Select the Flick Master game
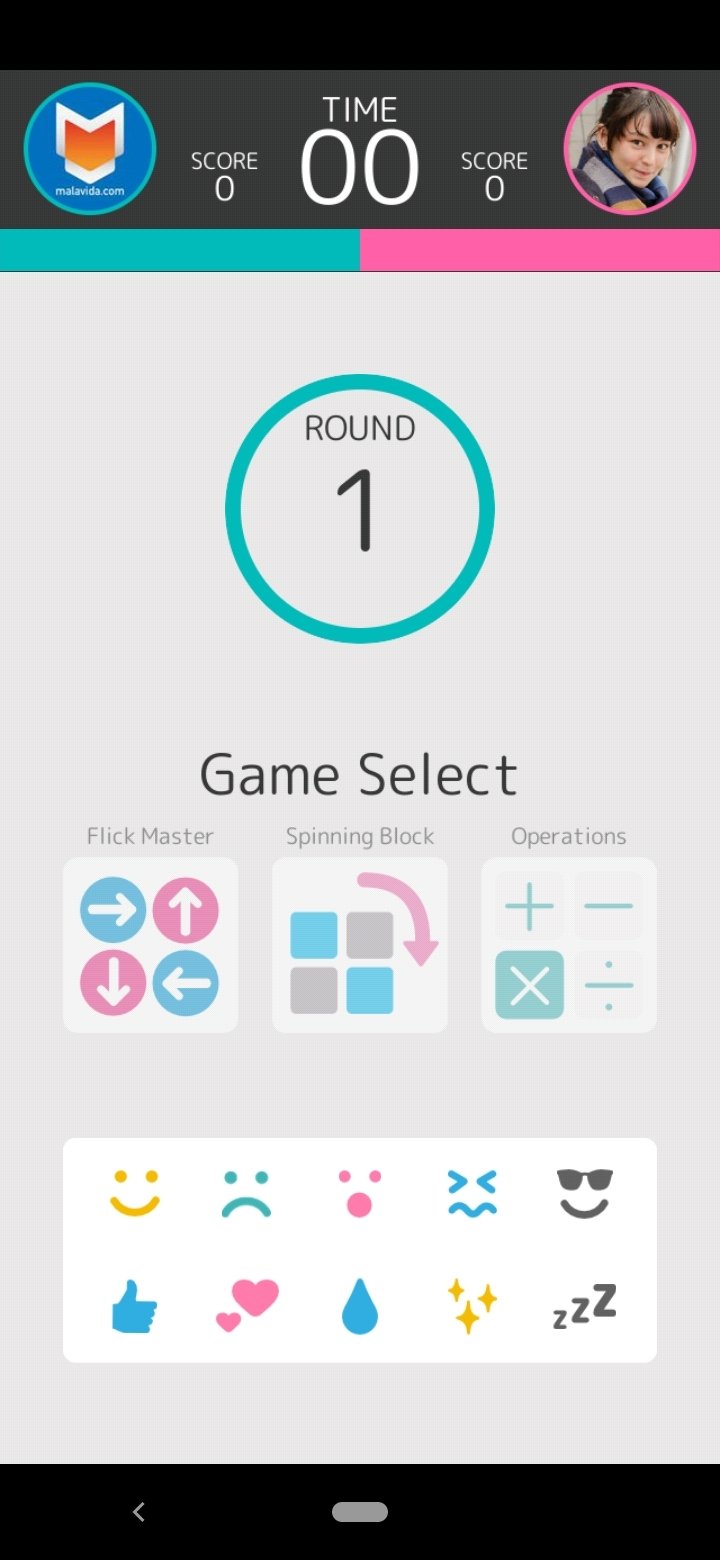Viewport: 720px width, 1560px height. [150, 945]
